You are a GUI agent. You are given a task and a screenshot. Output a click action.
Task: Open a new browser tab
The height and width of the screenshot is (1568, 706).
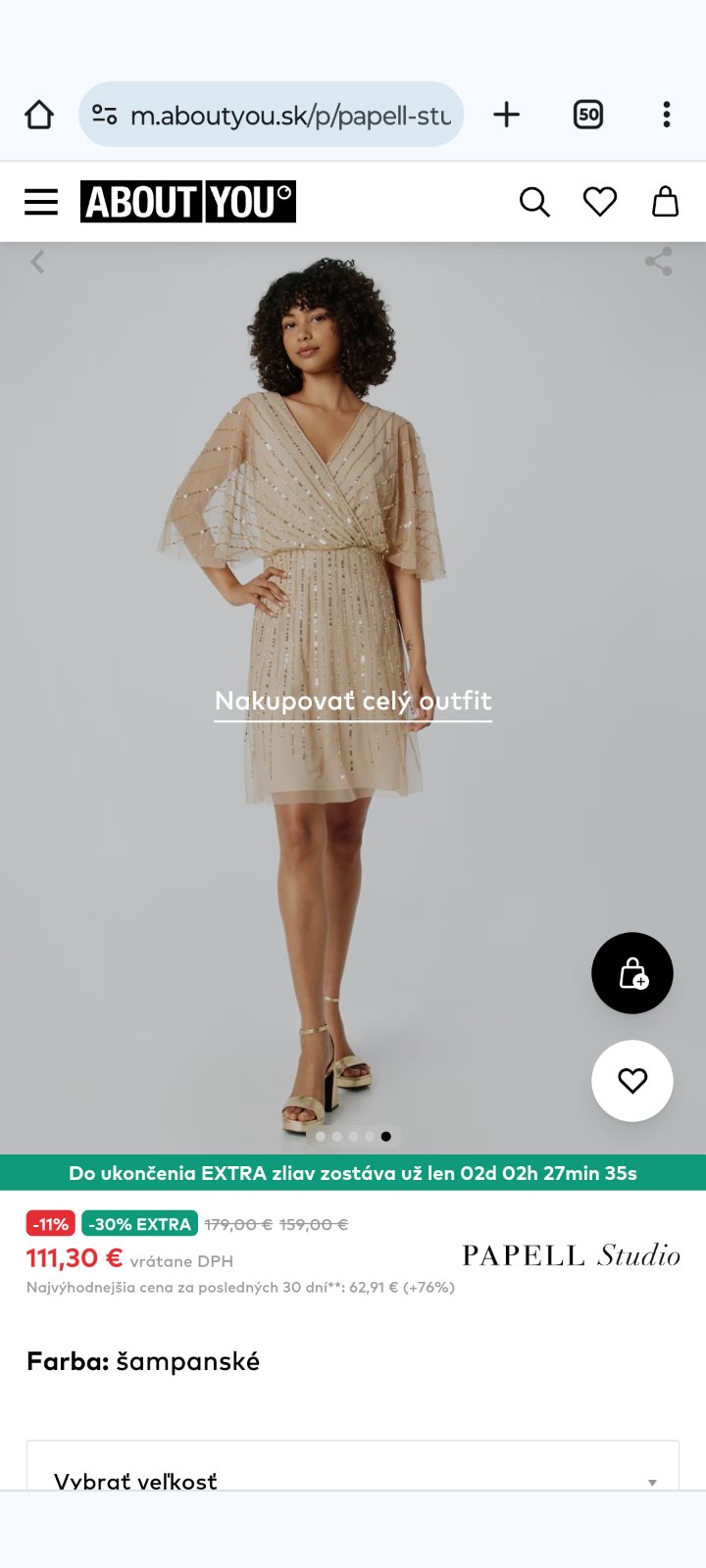pos(506,115)
